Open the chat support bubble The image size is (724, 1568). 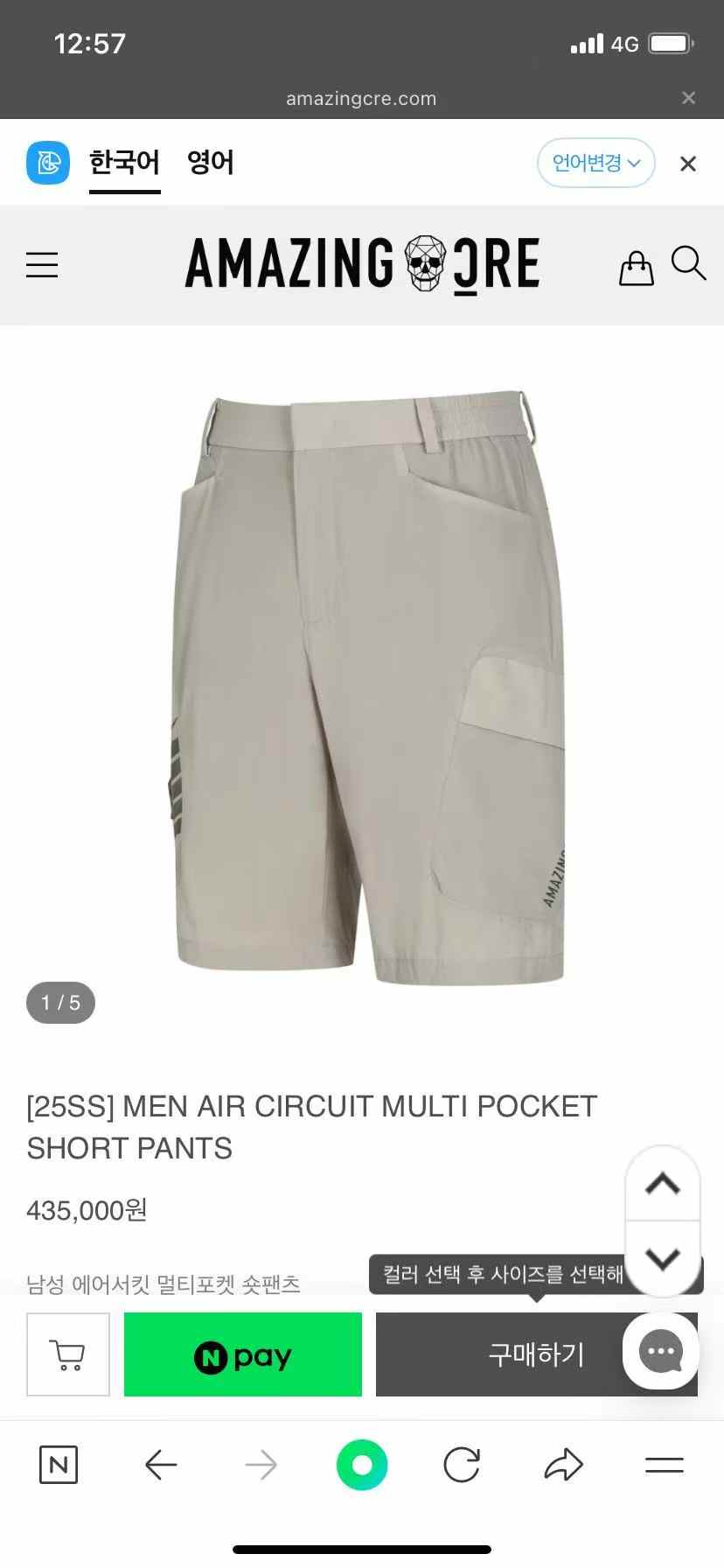tap(660, 1351)
